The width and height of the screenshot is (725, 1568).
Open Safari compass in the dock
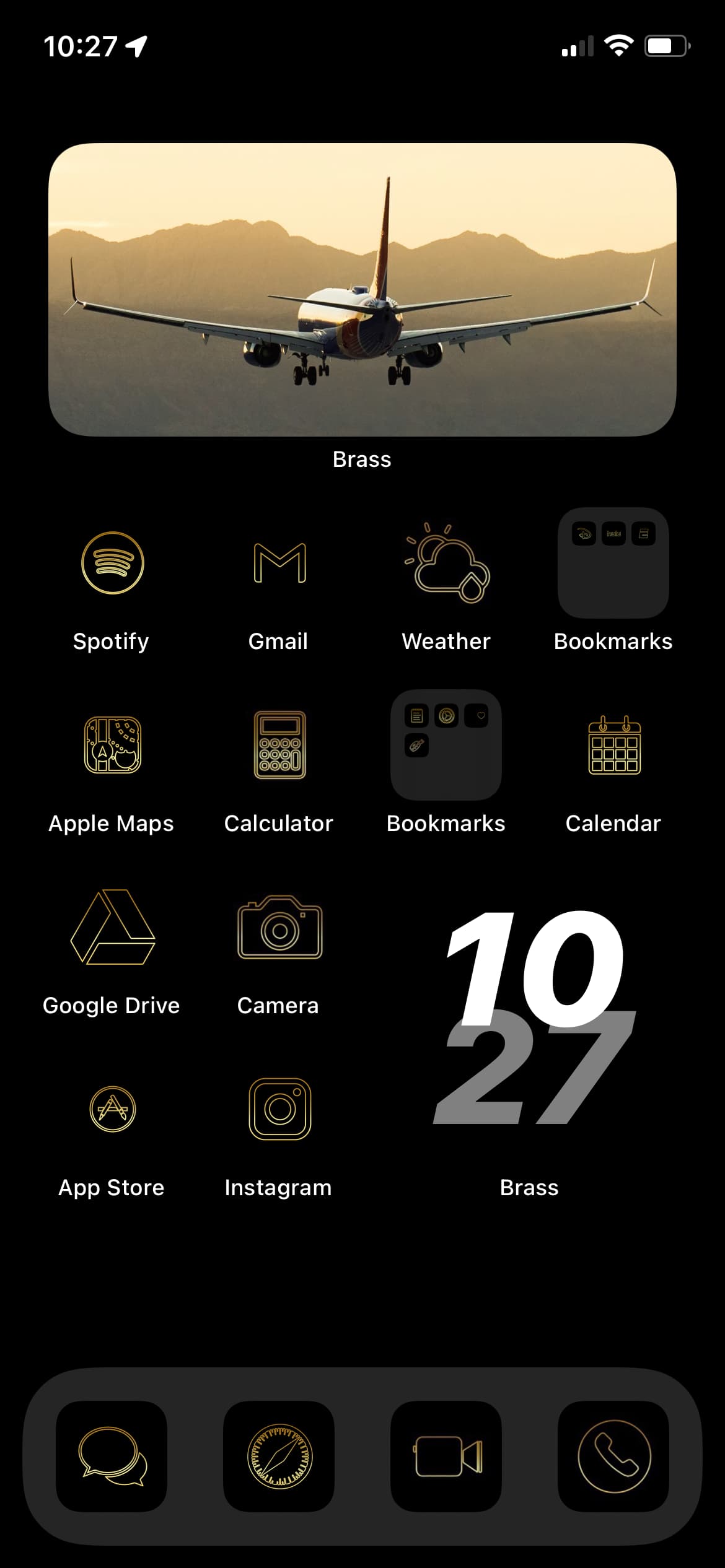279,1456
